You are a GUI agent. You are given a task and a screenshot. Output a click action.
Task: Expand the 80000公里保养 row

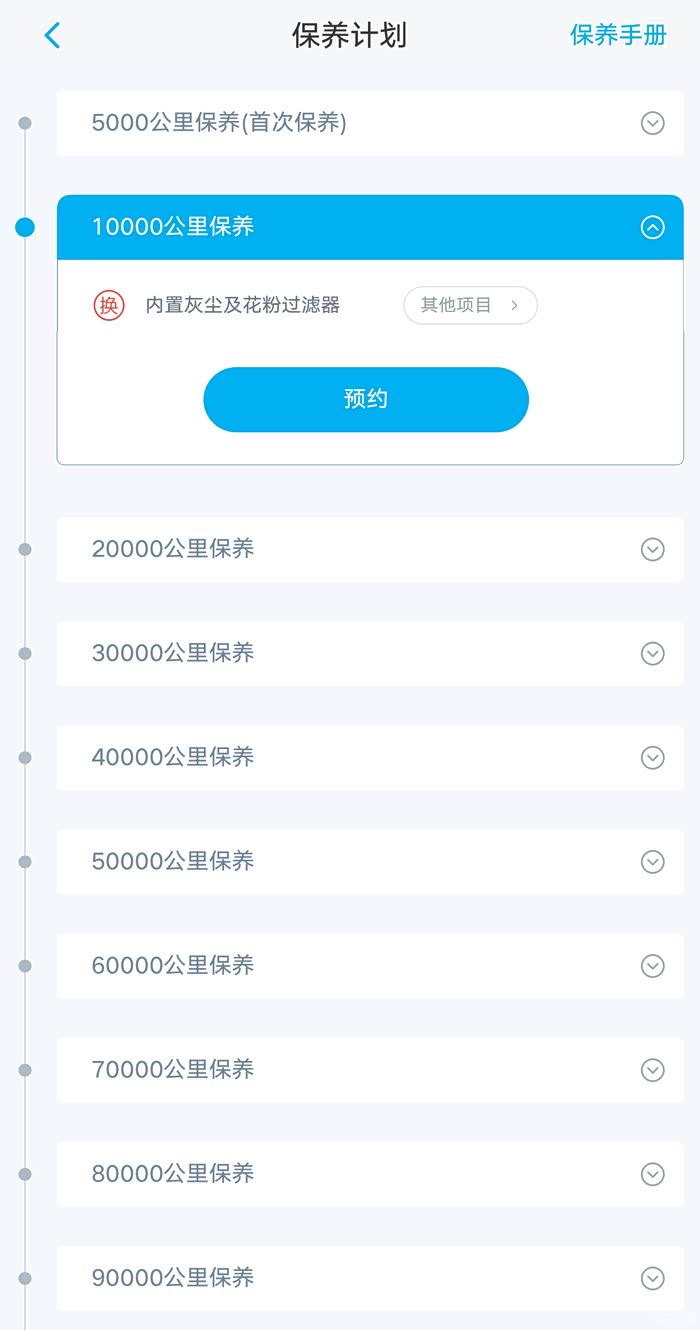(x=370, y=1173)
